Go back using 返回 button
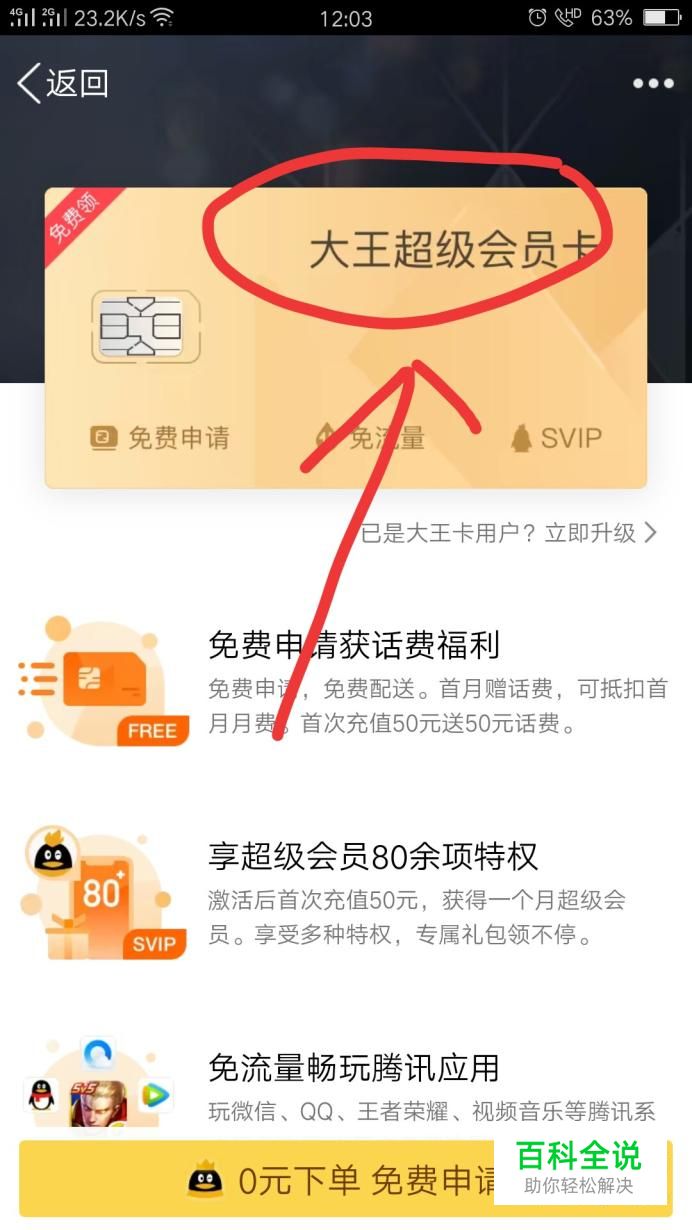The height and width of the screenshot is (1230, 692). 62,83
